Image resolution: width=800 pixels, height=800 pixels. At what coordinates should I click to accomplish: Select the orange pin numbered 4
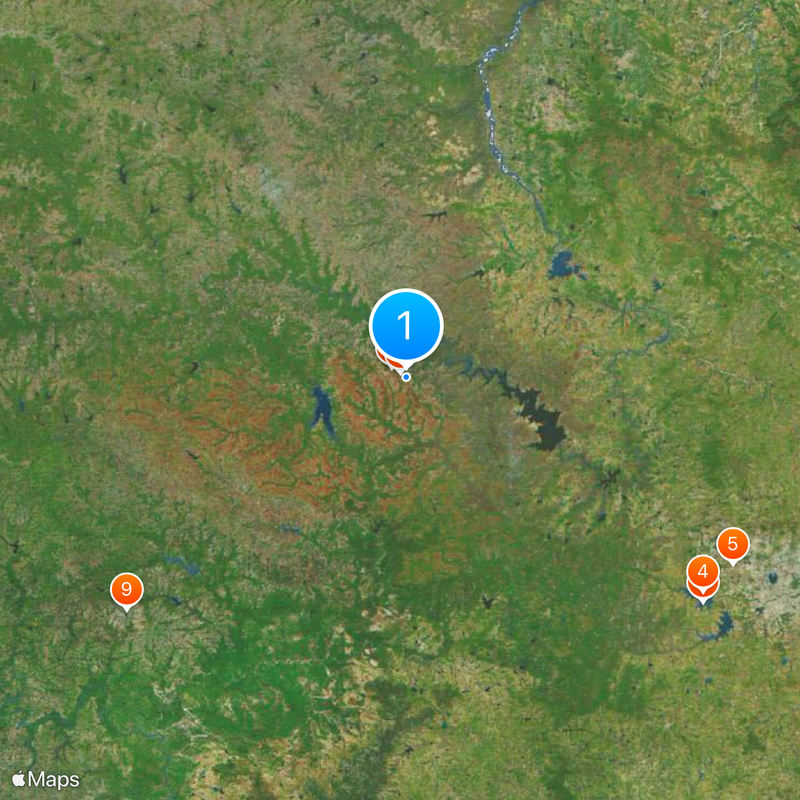coord(703,572)
